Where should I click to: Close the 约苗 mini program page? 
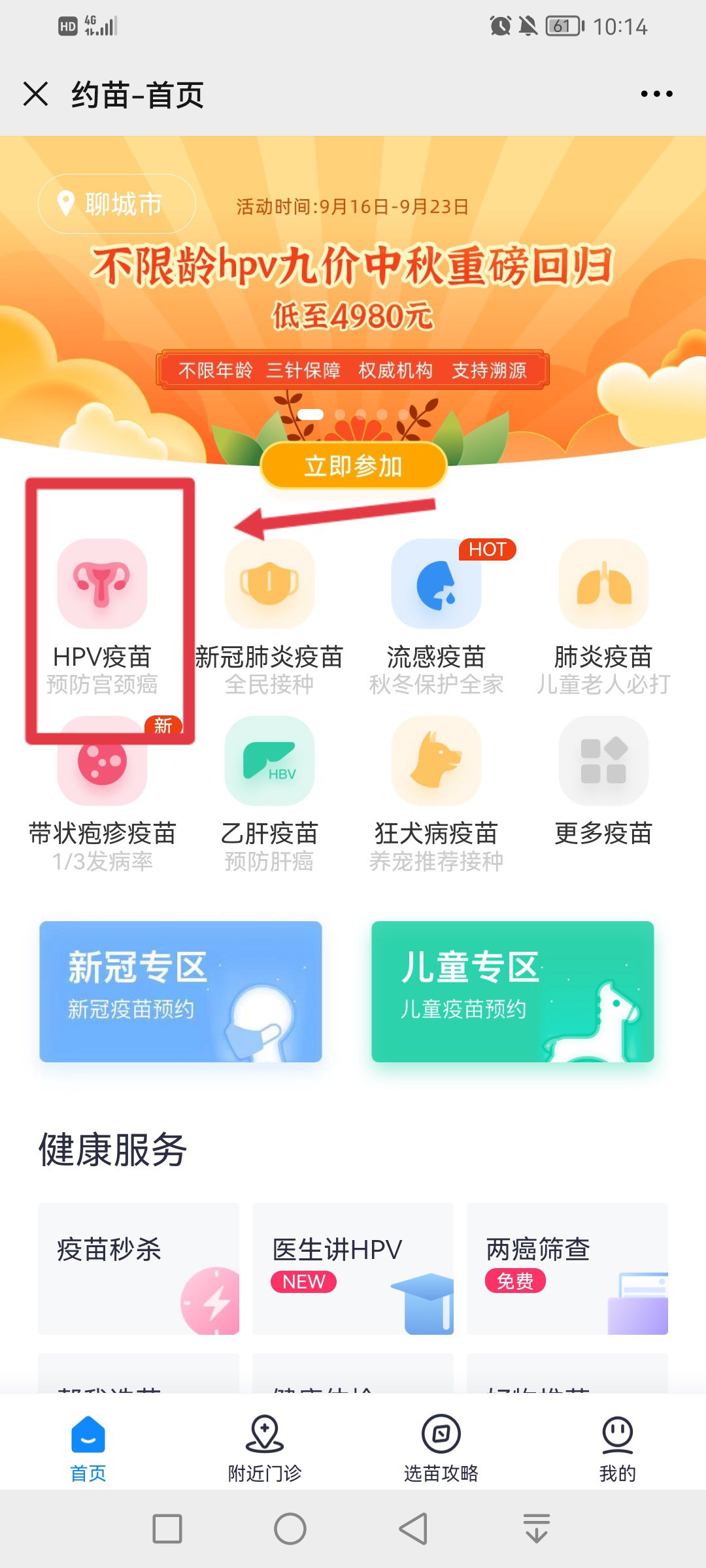click(x=36, y=94)
